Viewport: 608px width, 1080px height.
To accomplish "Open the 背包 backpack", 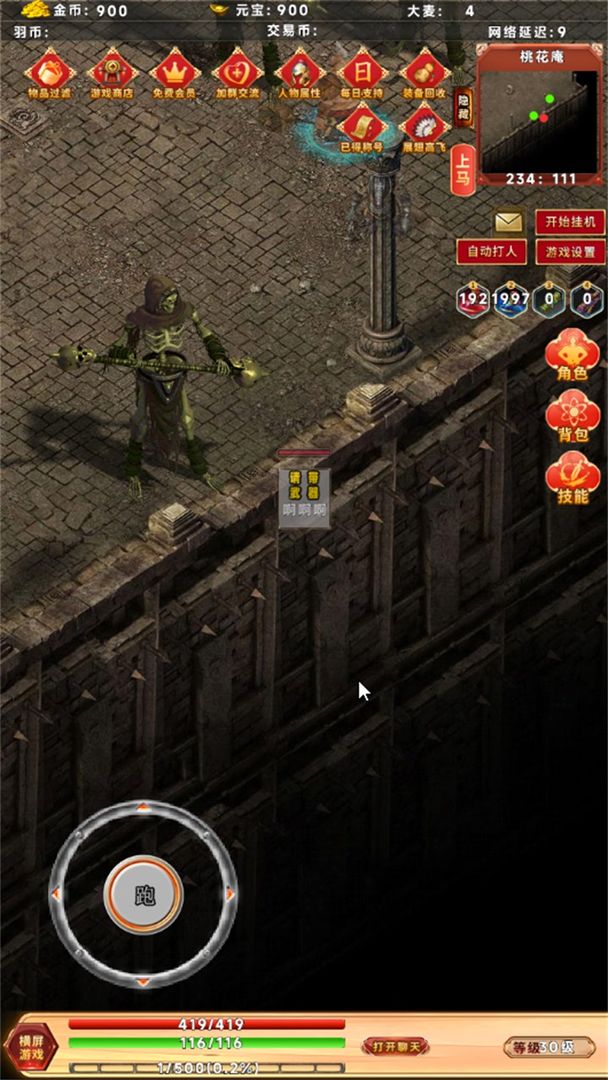I will click(x=572, y=417).
